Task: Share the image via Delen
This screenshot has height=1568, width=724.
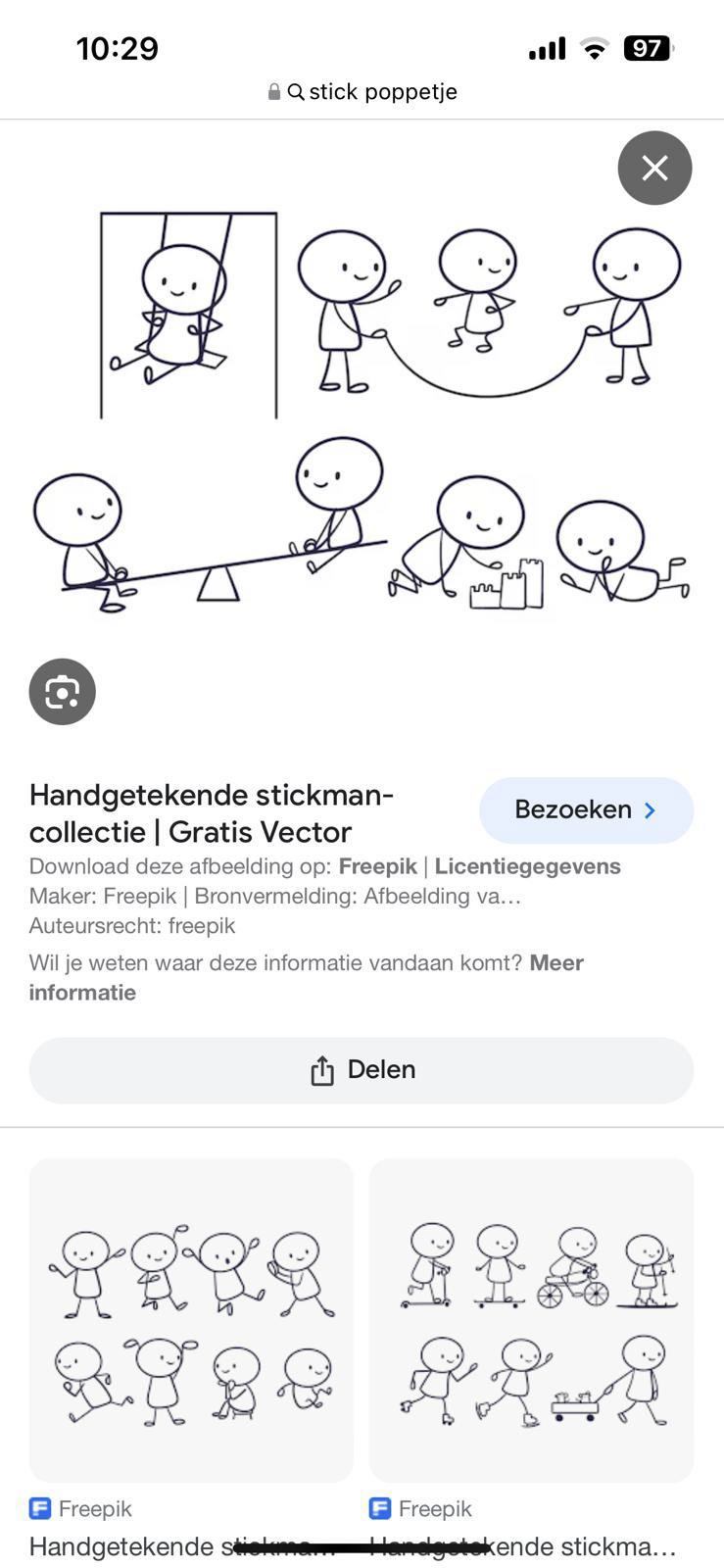Action: (362, 1070)
